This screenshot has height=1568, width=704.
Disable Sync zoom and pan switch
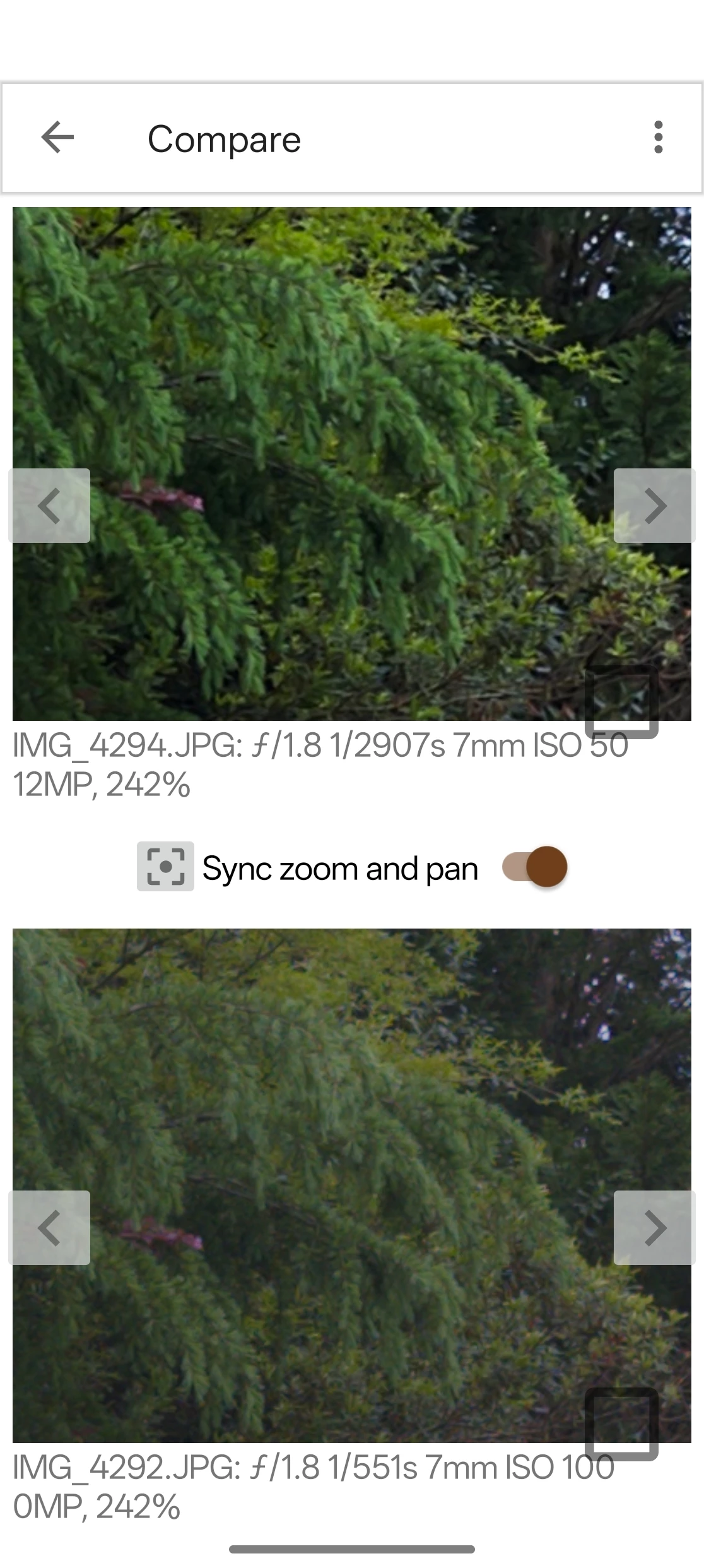point(535,867)
